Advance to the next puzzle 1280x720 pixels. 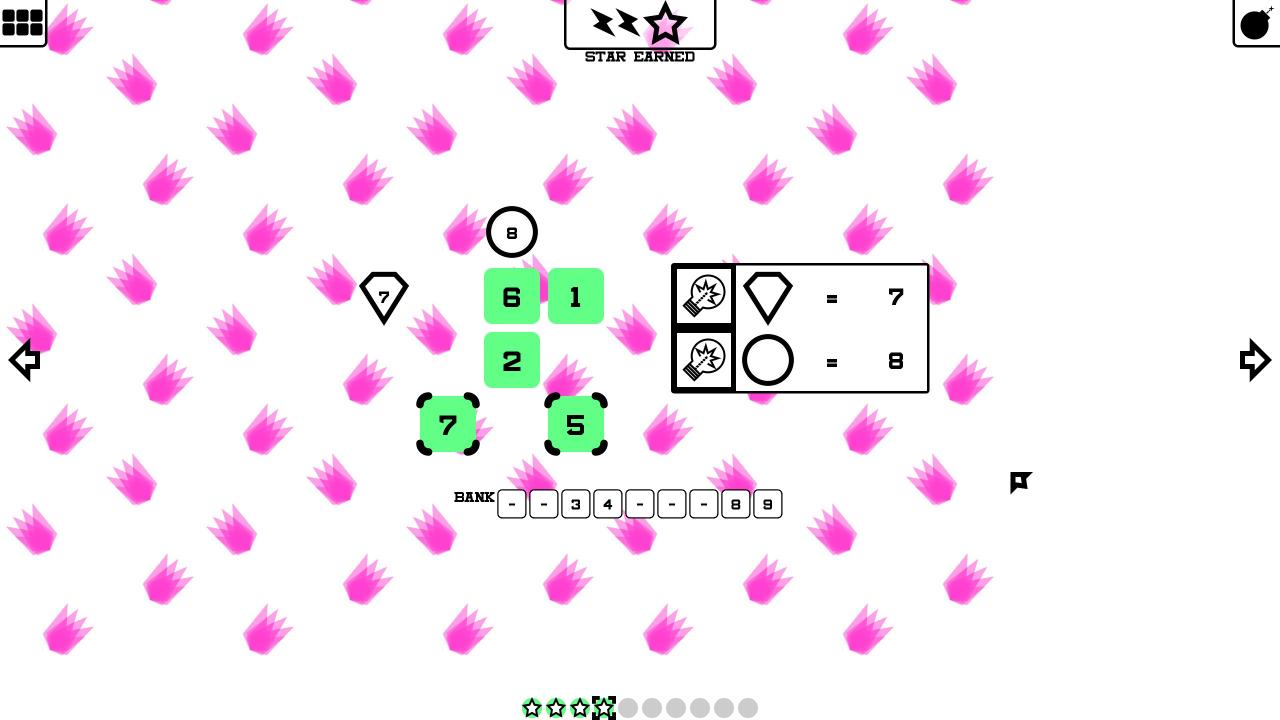(1255, 360)
